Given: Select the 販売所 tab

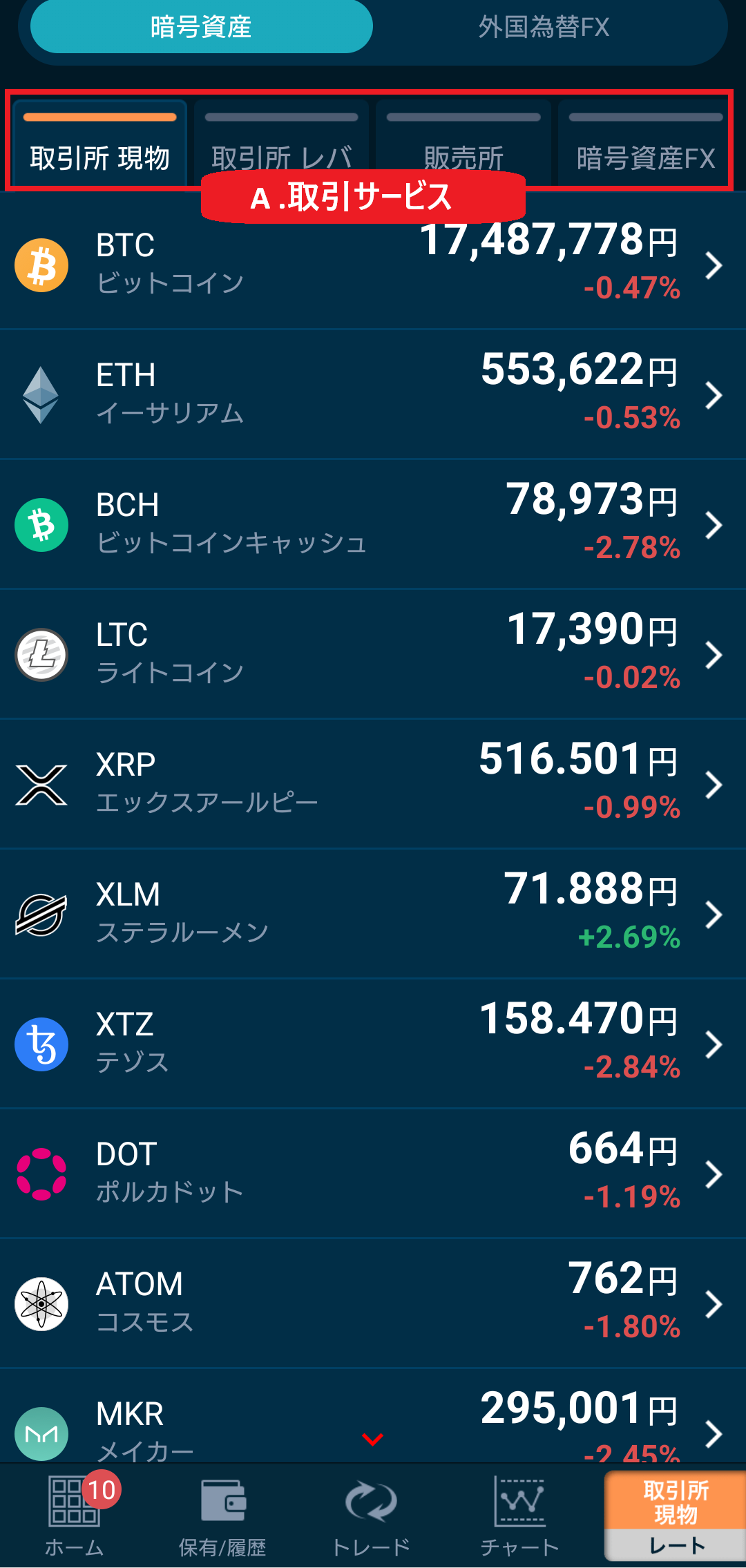Looking at the screenshot, I should pos(463,145).
